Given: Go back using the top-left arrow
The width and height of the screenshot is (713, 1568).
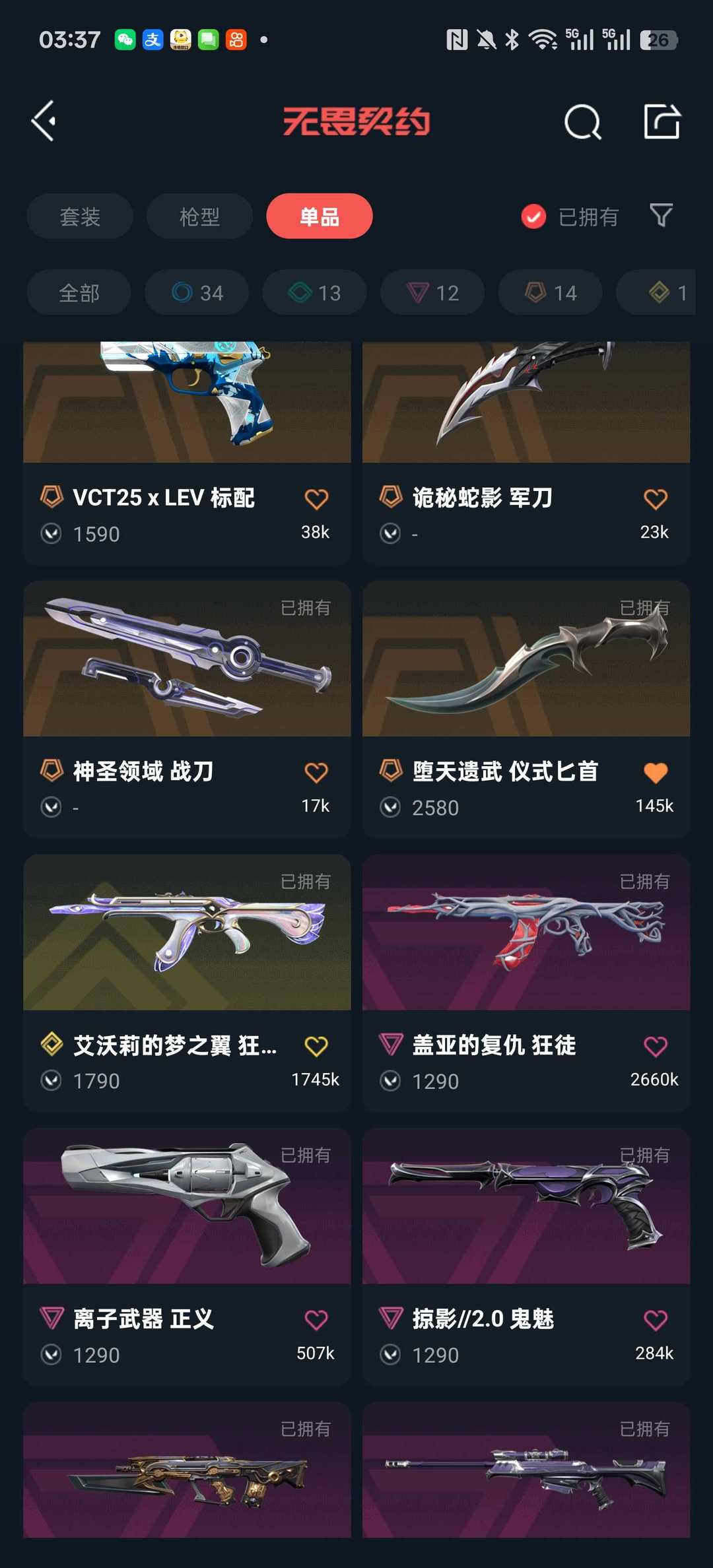Looking at the screenshot, I should point(44,121).
